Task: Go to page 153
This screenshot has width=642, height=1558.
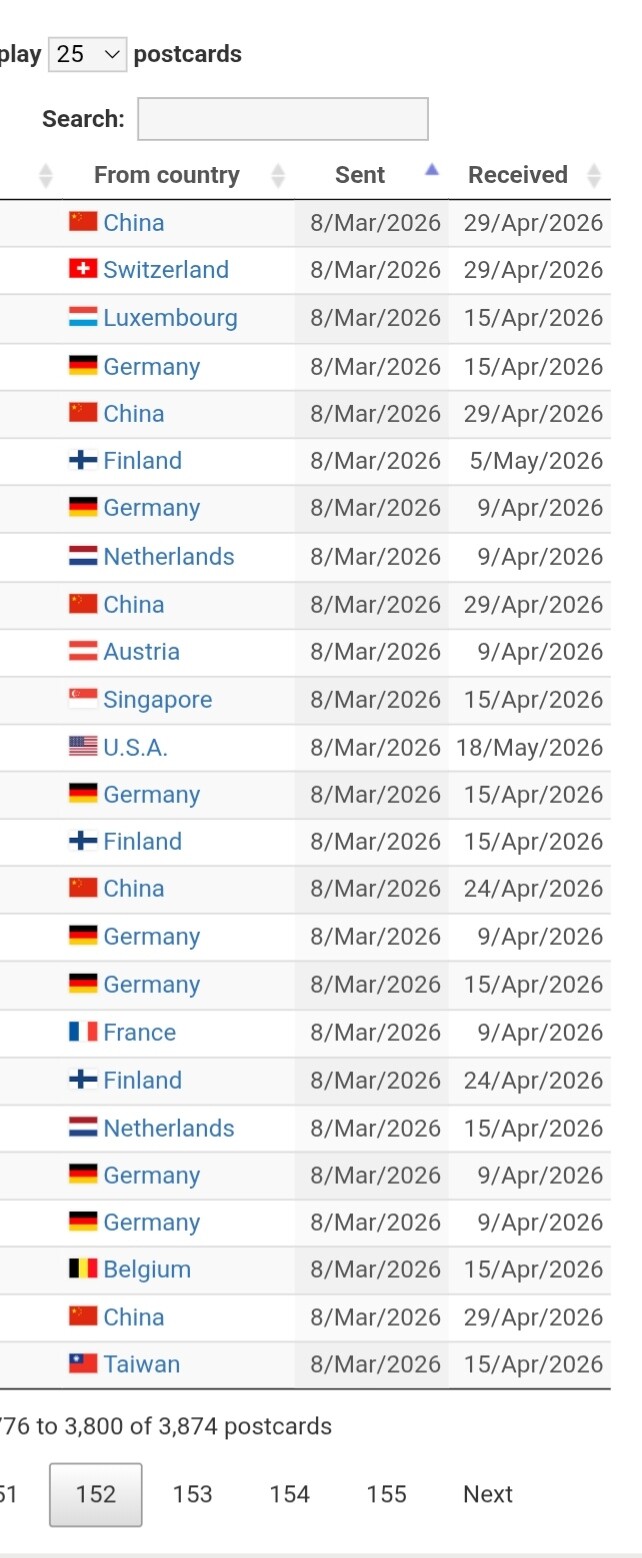Action: click(192, 1494)
